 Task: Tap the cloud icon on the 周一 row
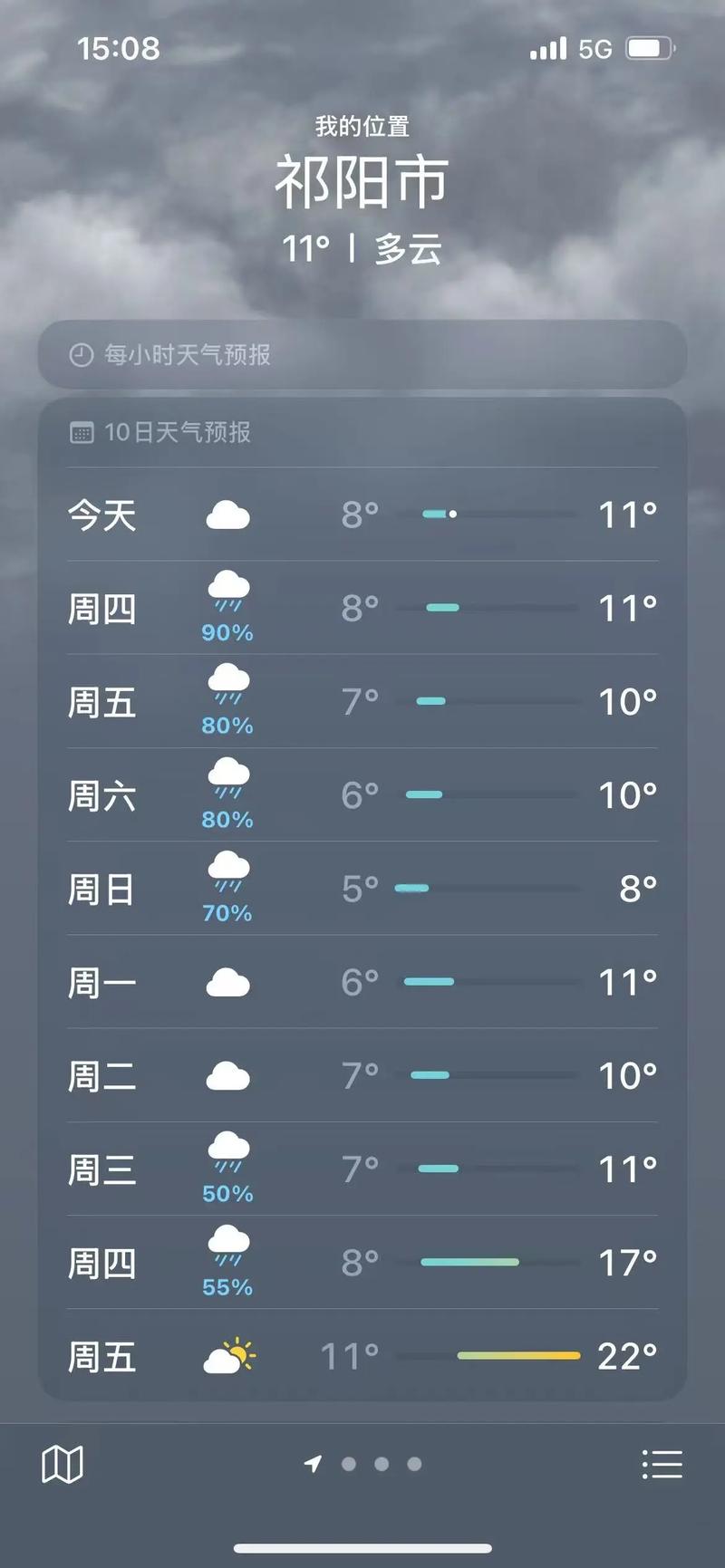point(227,982)
